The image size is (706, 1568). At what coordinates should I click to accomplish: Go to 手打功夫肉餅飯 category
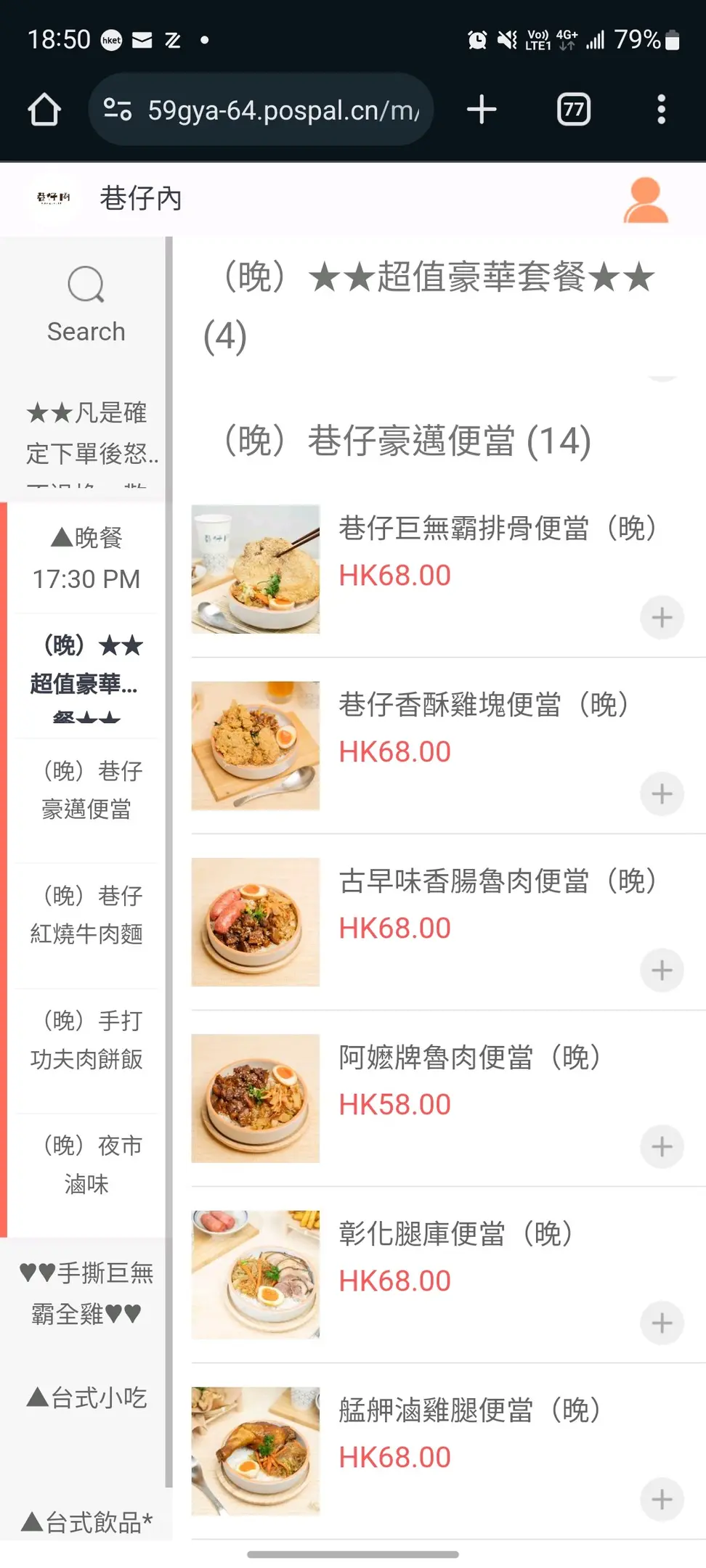tap(86, 1040)
